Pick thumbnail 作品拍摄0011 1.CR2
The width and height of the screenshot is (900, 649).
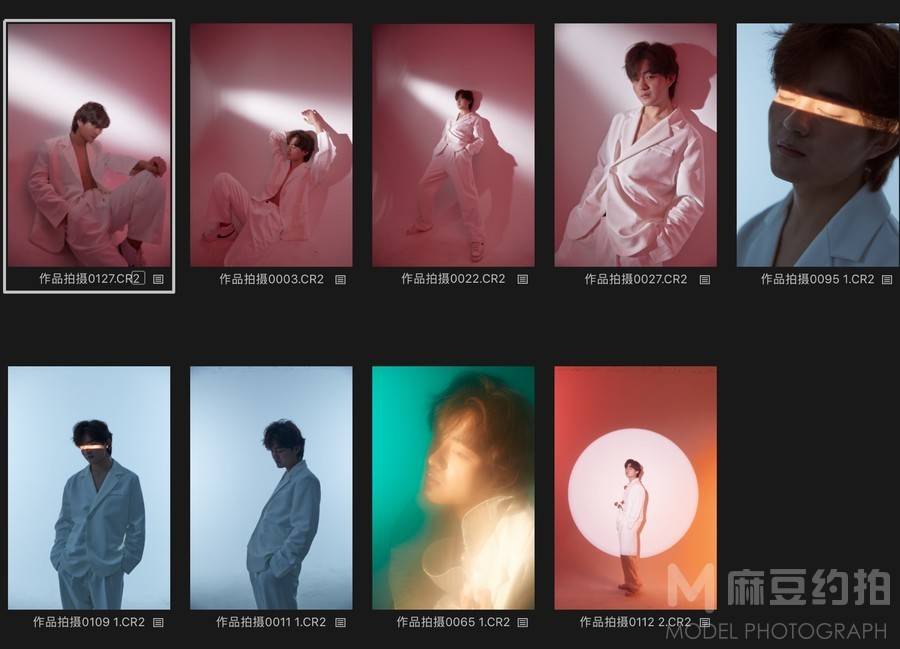[x=271, y=487]
